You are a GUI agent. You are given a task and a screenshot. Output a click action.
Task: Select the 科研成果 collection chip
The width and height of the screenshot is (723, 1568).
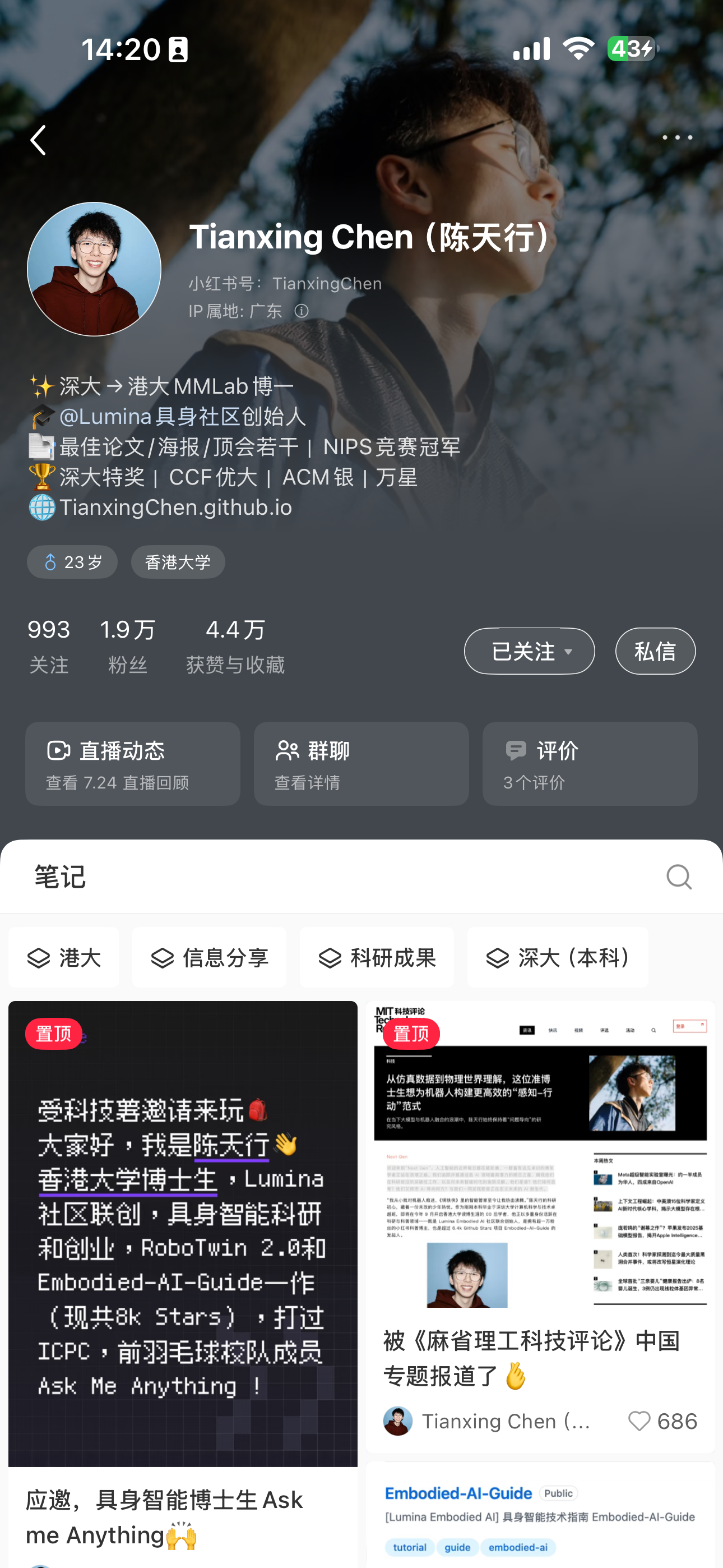pos(377,957)
